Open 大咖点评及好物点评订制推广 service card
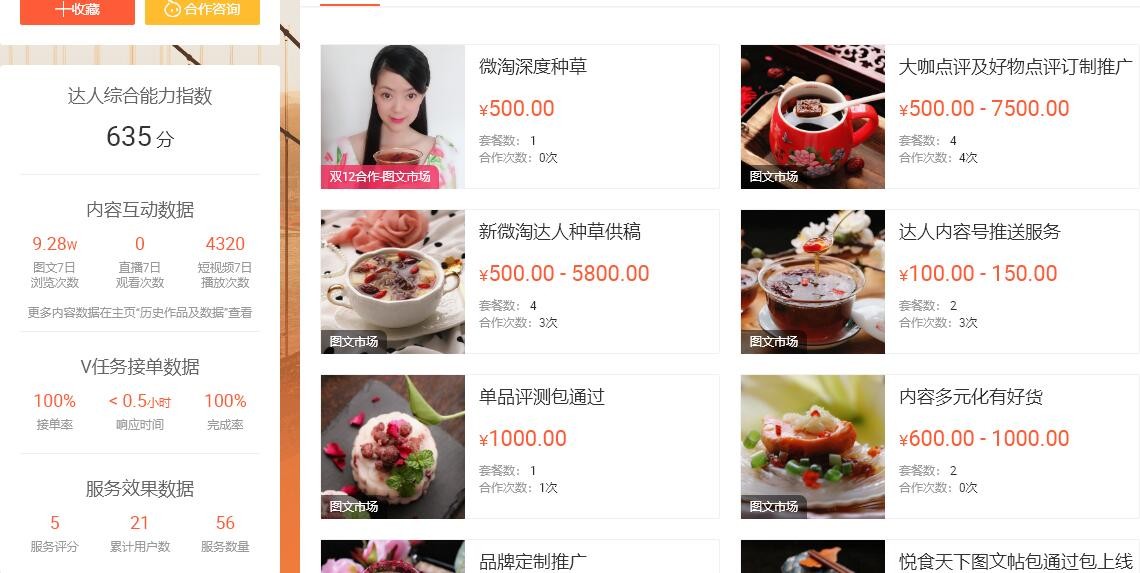This screenshot has width=1140, height=573. click(x=1015, y=67)
